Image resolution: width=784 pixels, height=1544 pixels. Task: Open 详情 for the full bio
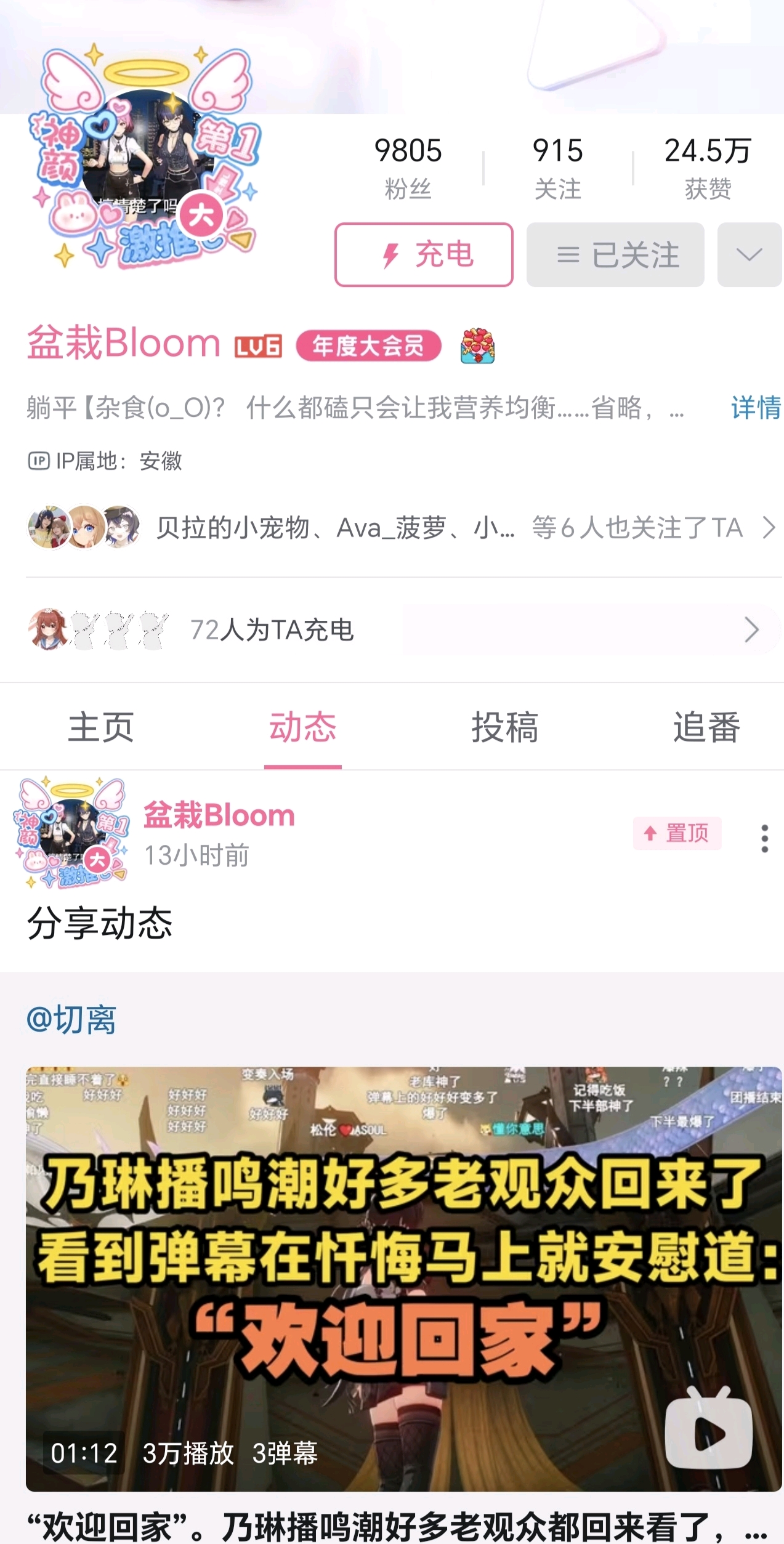click(755, 408)
